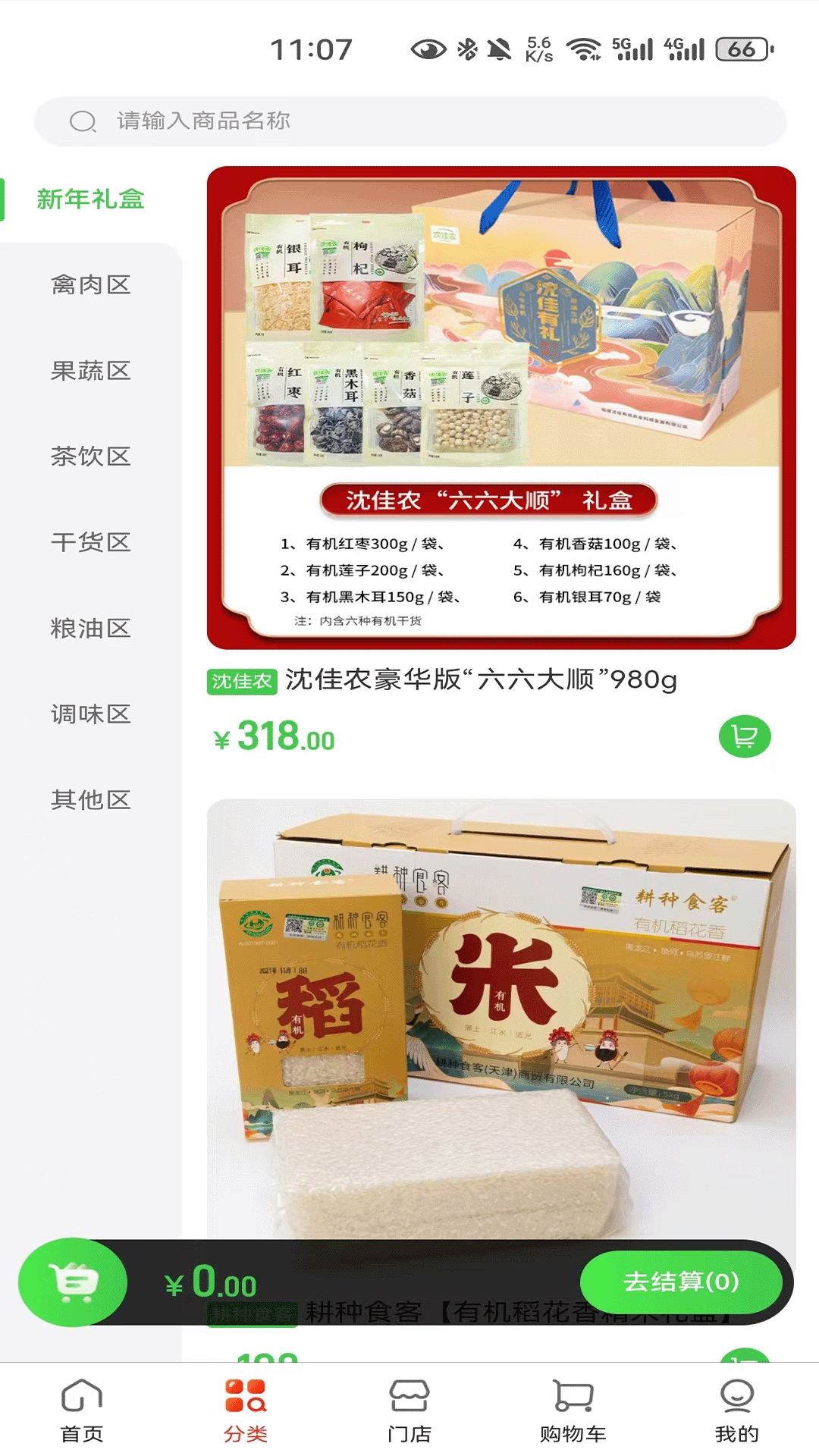Switch to the 分类 tab
The width and height of the screenshot is (819, 1456).
click(x=246, y=1410)
